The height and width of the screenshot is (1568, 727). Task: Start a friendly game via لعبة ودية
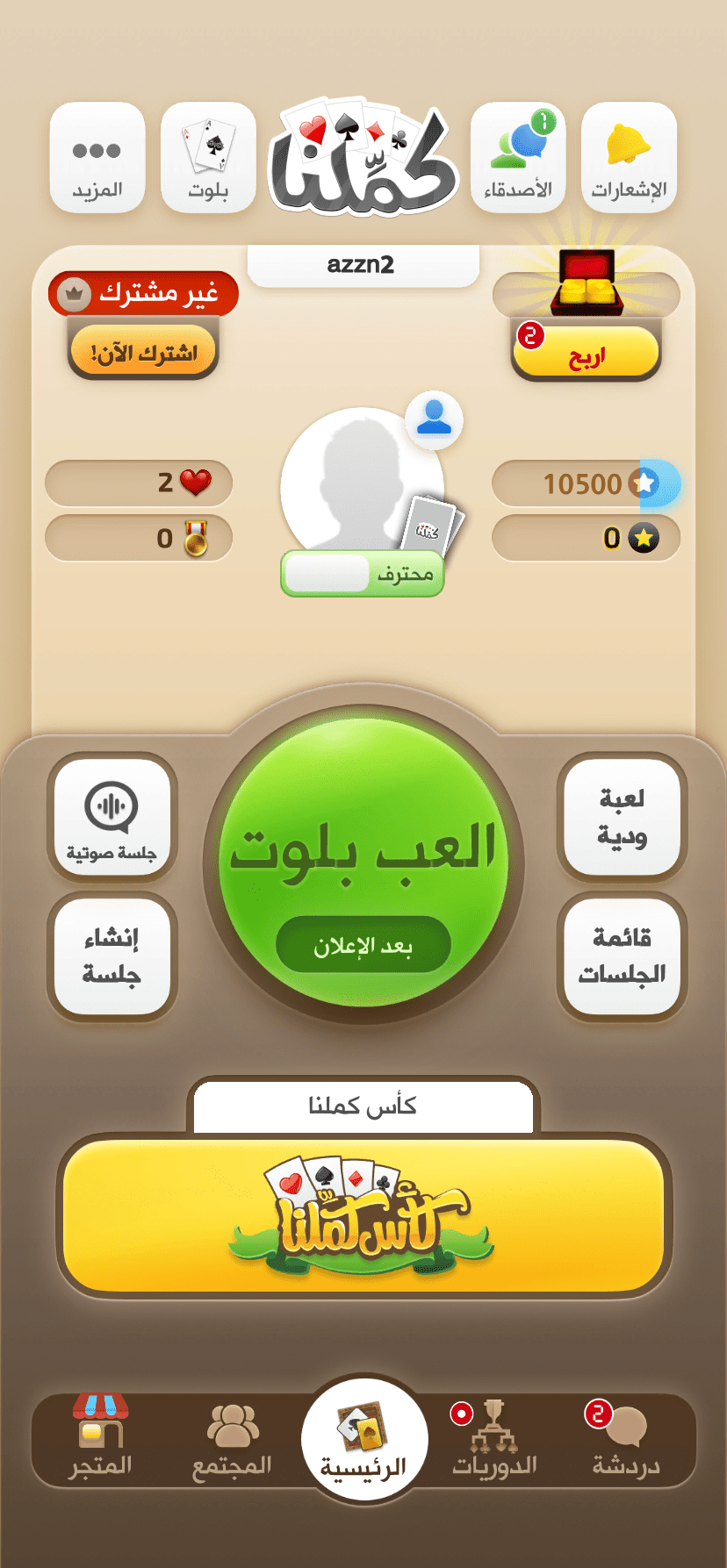[x=622, y=818]
